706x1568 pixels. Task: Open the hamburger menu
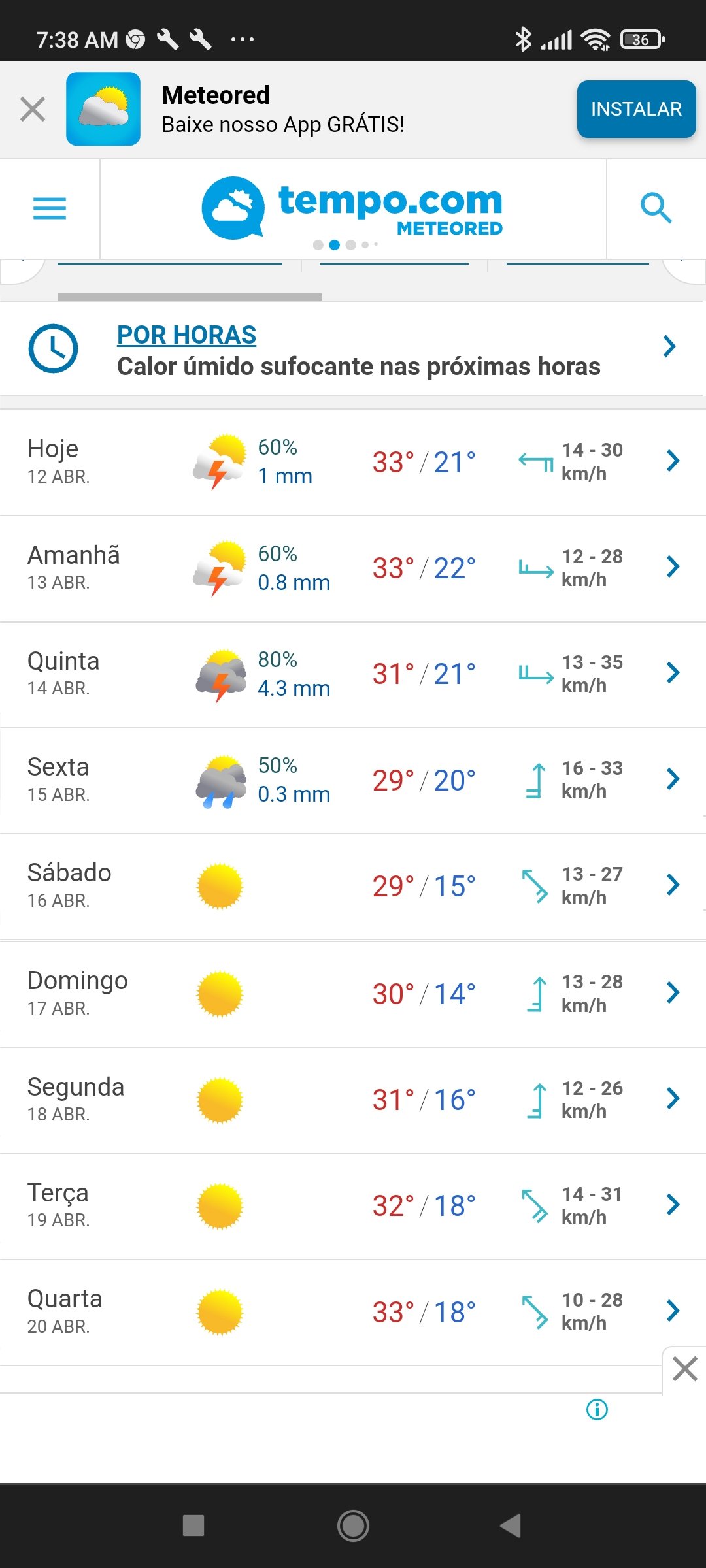[50, 208]
